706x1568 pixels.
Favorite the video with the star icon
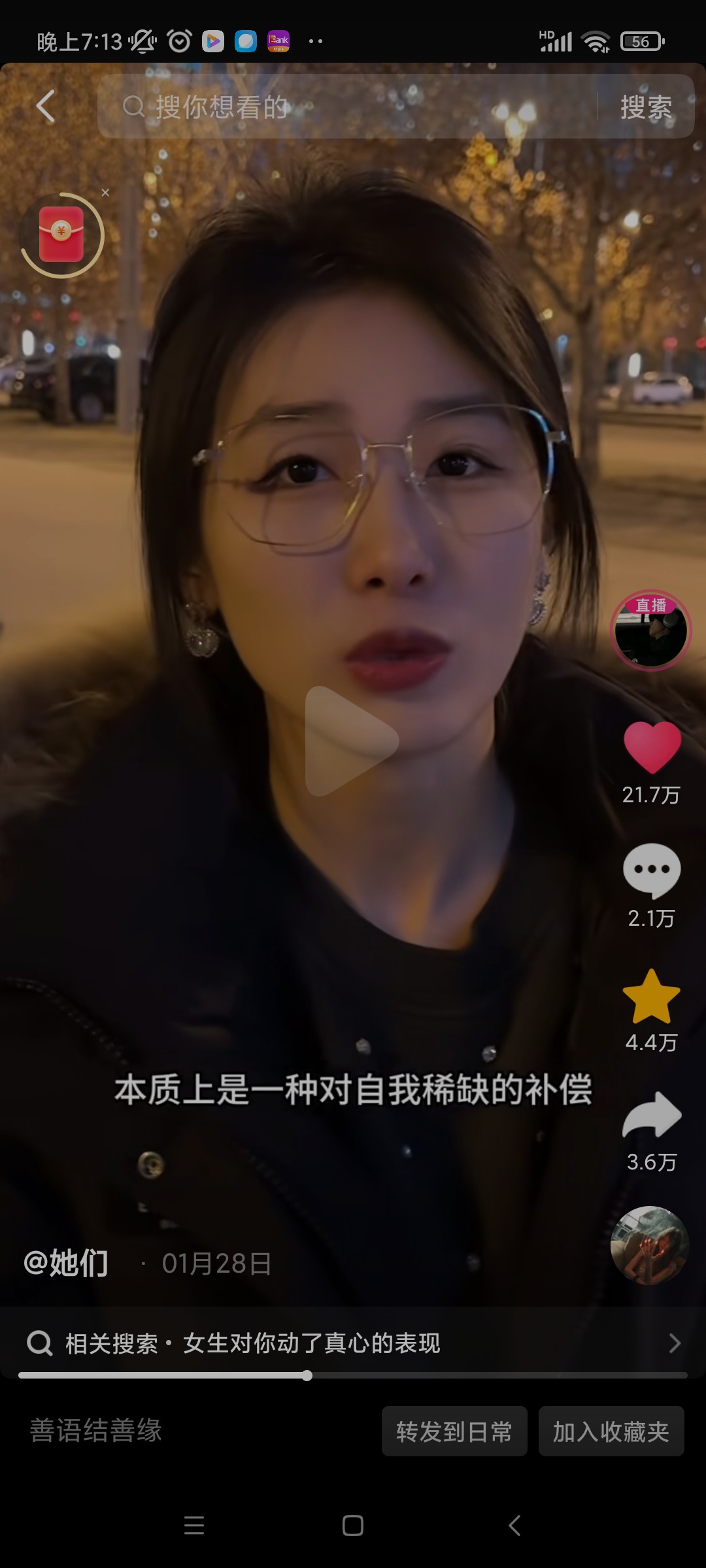652,996
